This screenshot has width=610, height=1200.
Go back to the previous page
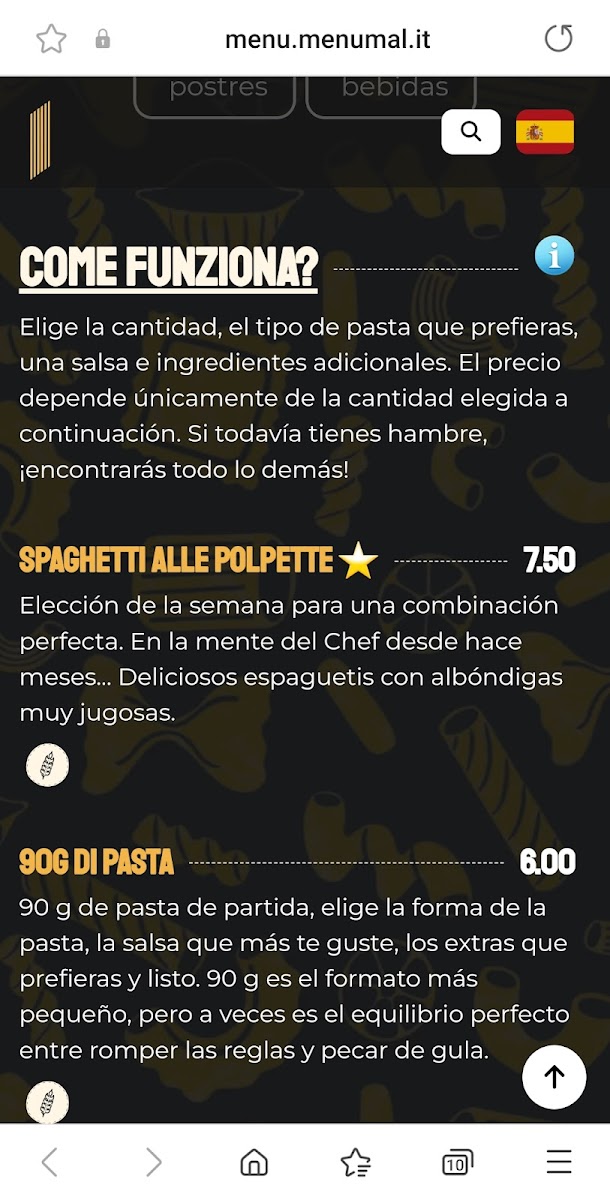click(x=50, y=1162)
